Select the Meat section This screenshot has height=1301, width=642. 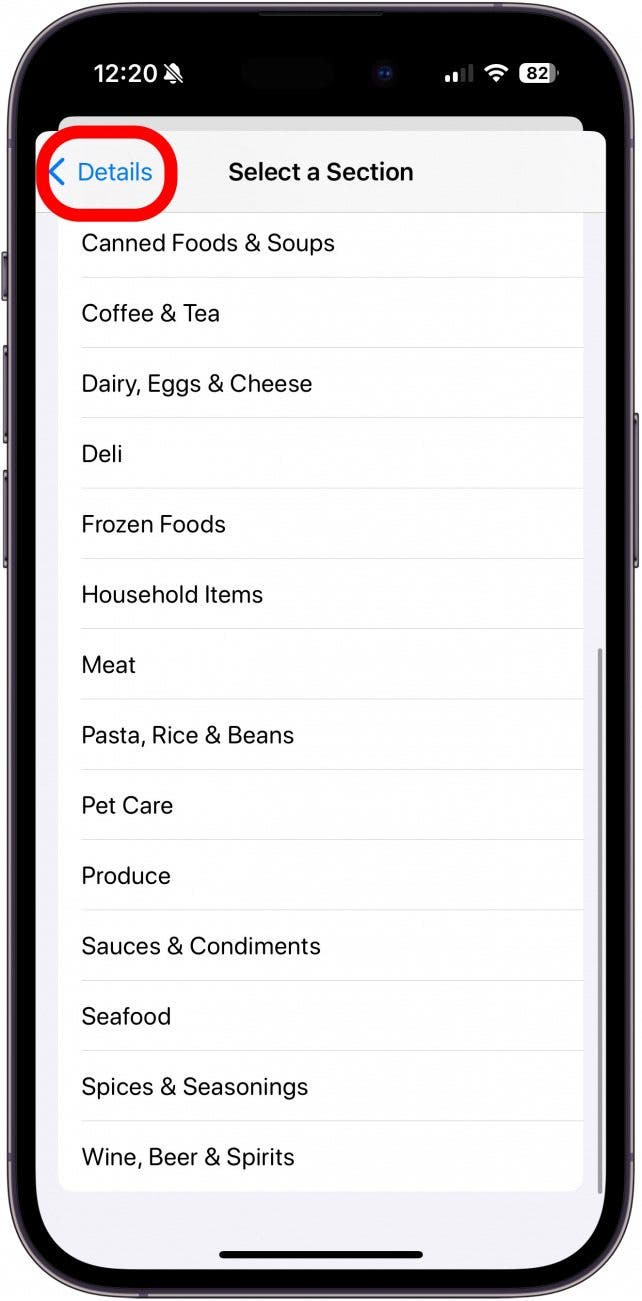point(109,665)
